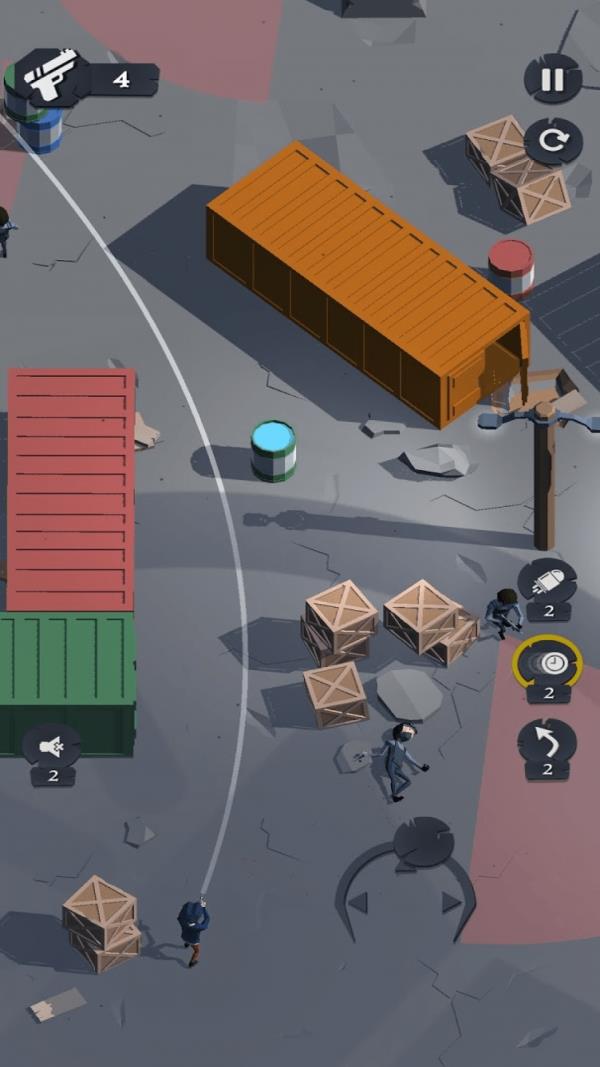Tap the right aim rotation arrow

pos(451,902)
